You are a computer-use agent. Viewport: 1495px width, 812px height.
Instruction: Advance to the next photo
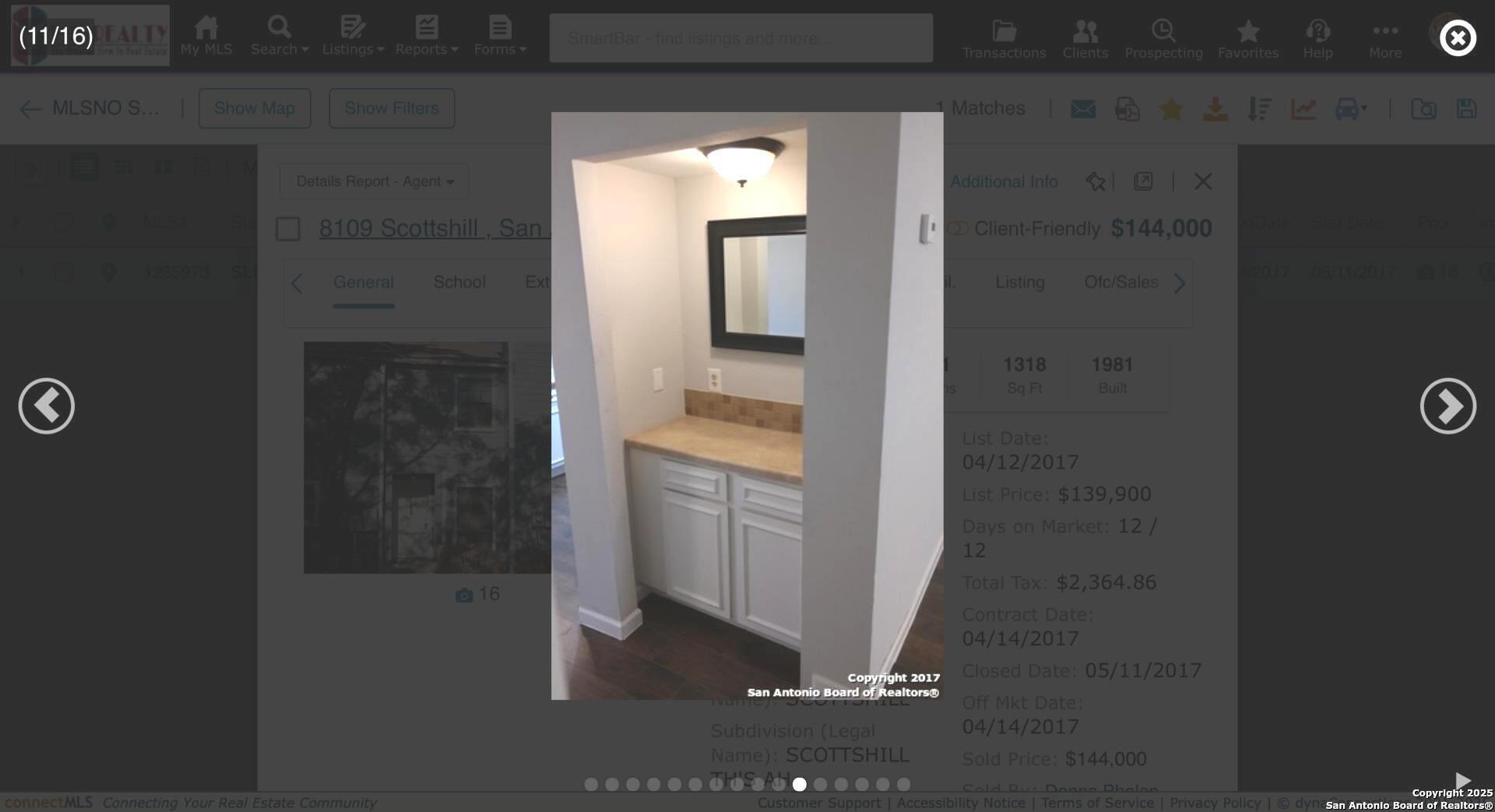[1448, 406]
